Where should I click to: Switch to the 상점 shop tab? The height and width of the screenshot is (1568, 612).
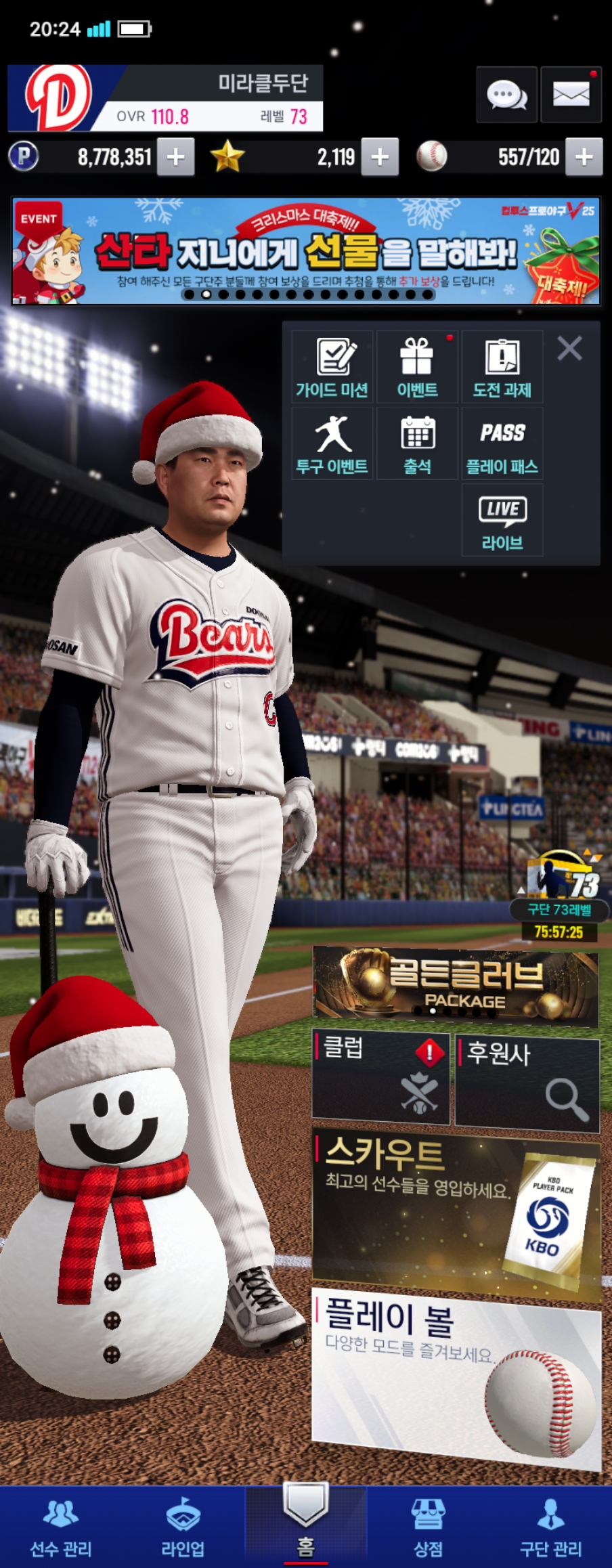point(429,1527)
